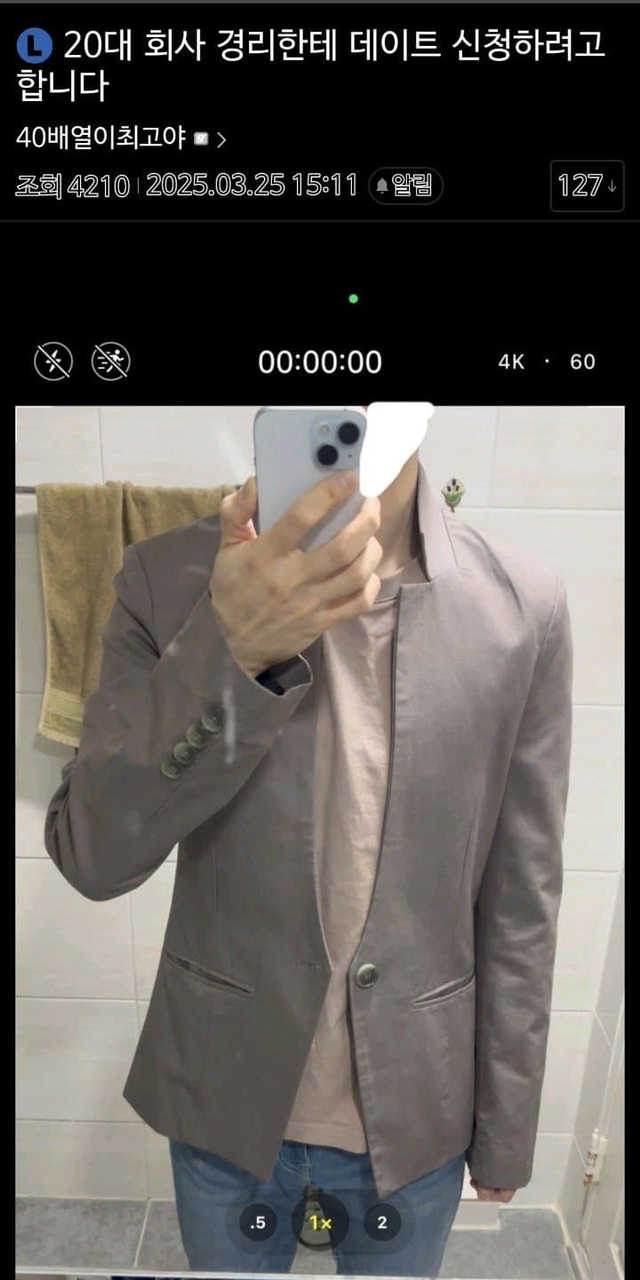Jump to the 127 comments
640x1280 pixels.
tap(586, 186)
